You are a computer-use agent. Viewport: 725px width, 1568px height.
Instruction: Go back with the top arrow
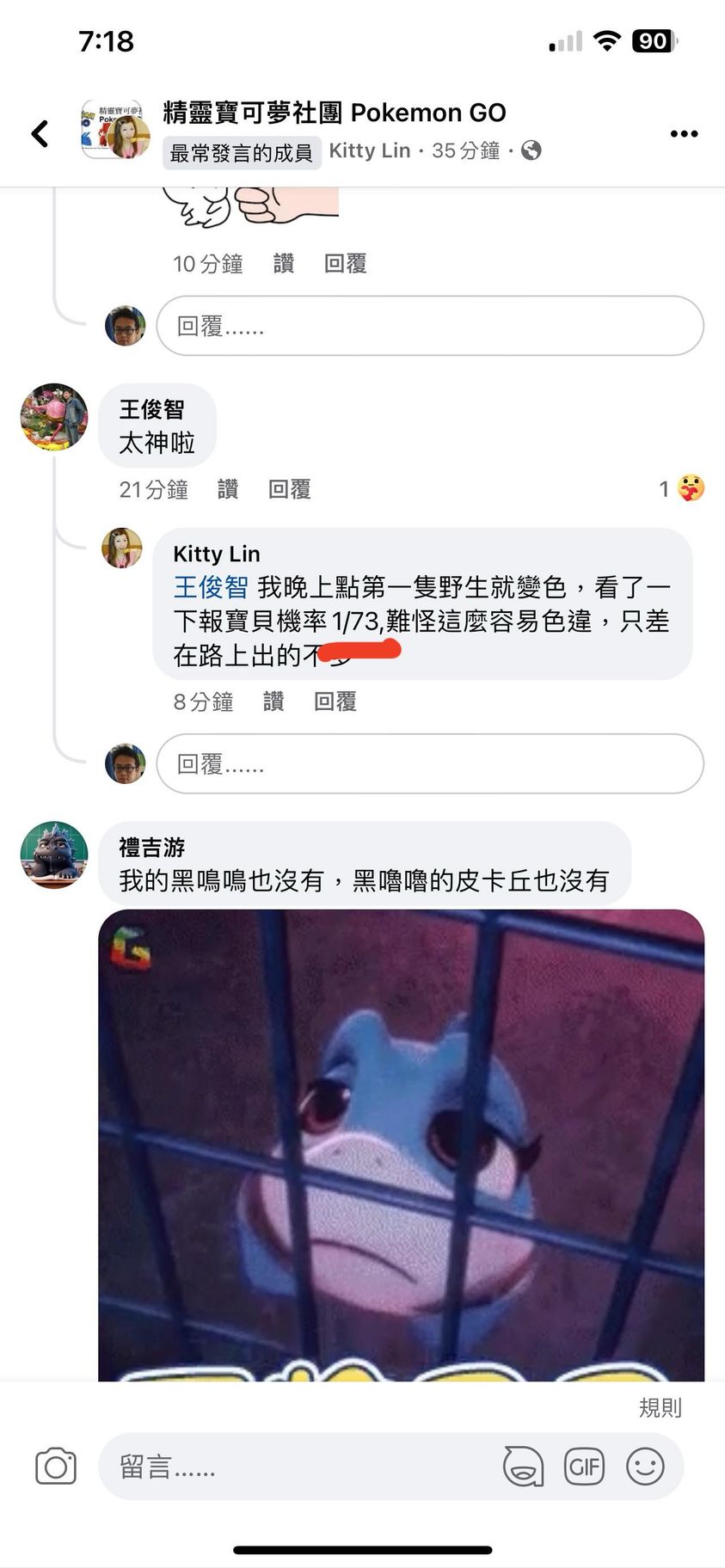(x=40, y=133)
